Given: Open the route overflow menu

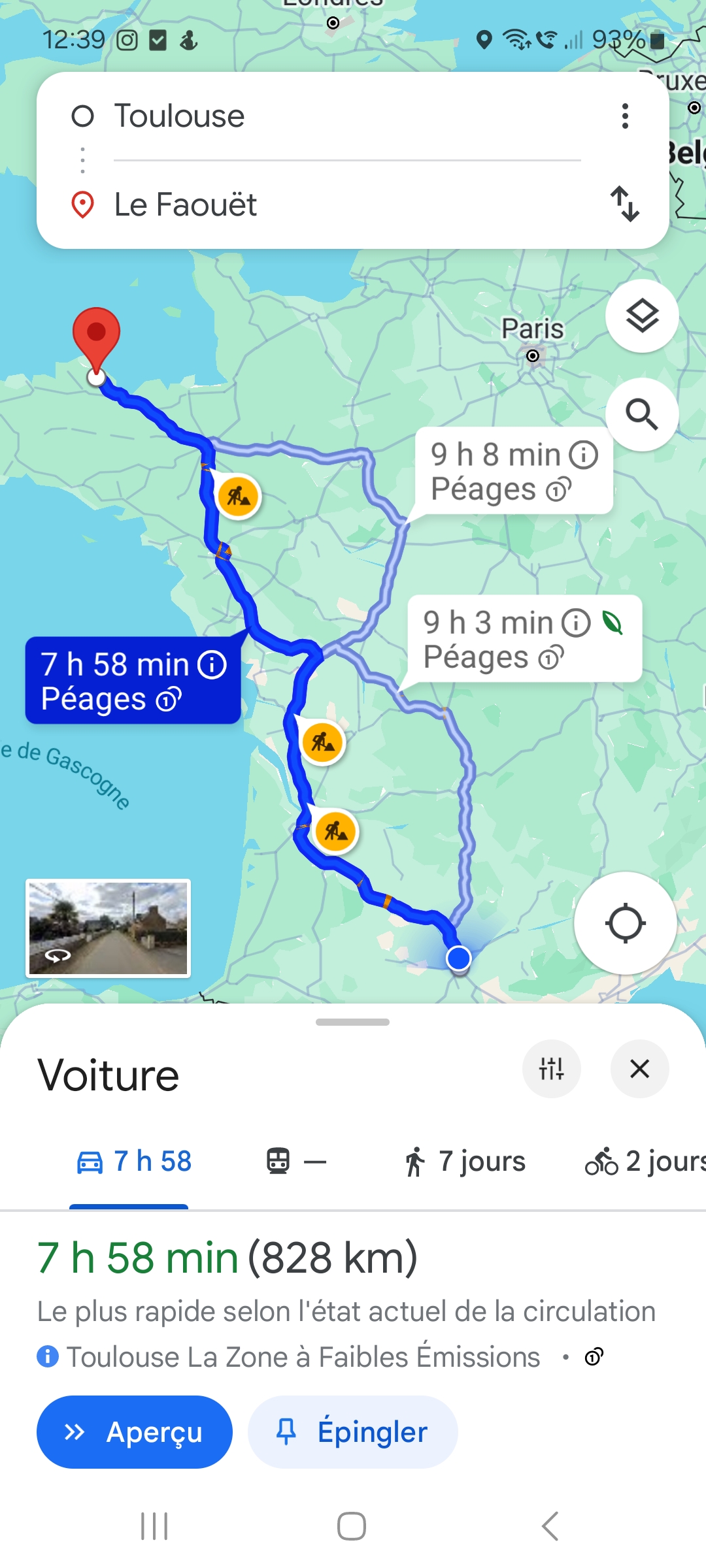Looking at the screenshot, I should pyautogui.click(x=625, y=116).
